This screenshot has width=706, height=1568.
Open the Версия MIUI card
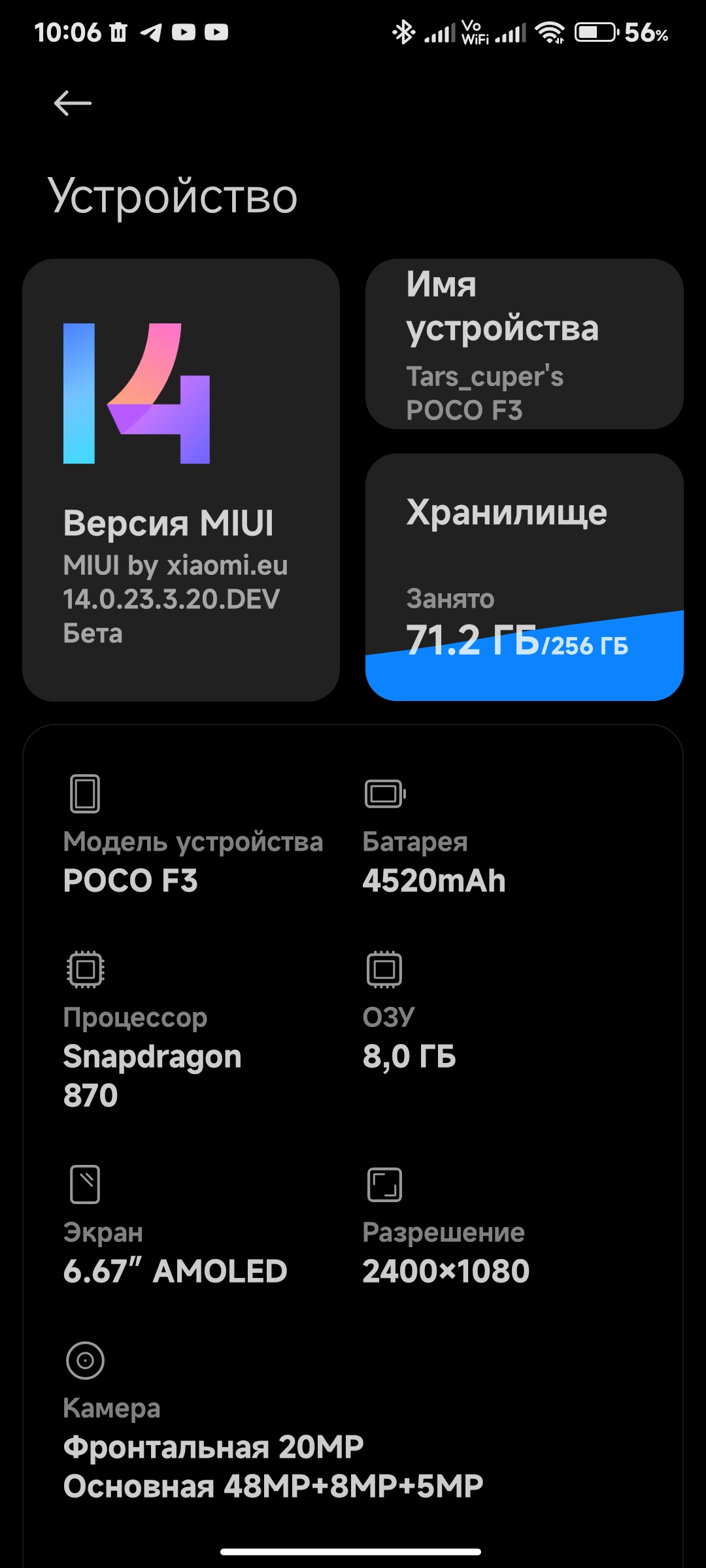point(181,480)
